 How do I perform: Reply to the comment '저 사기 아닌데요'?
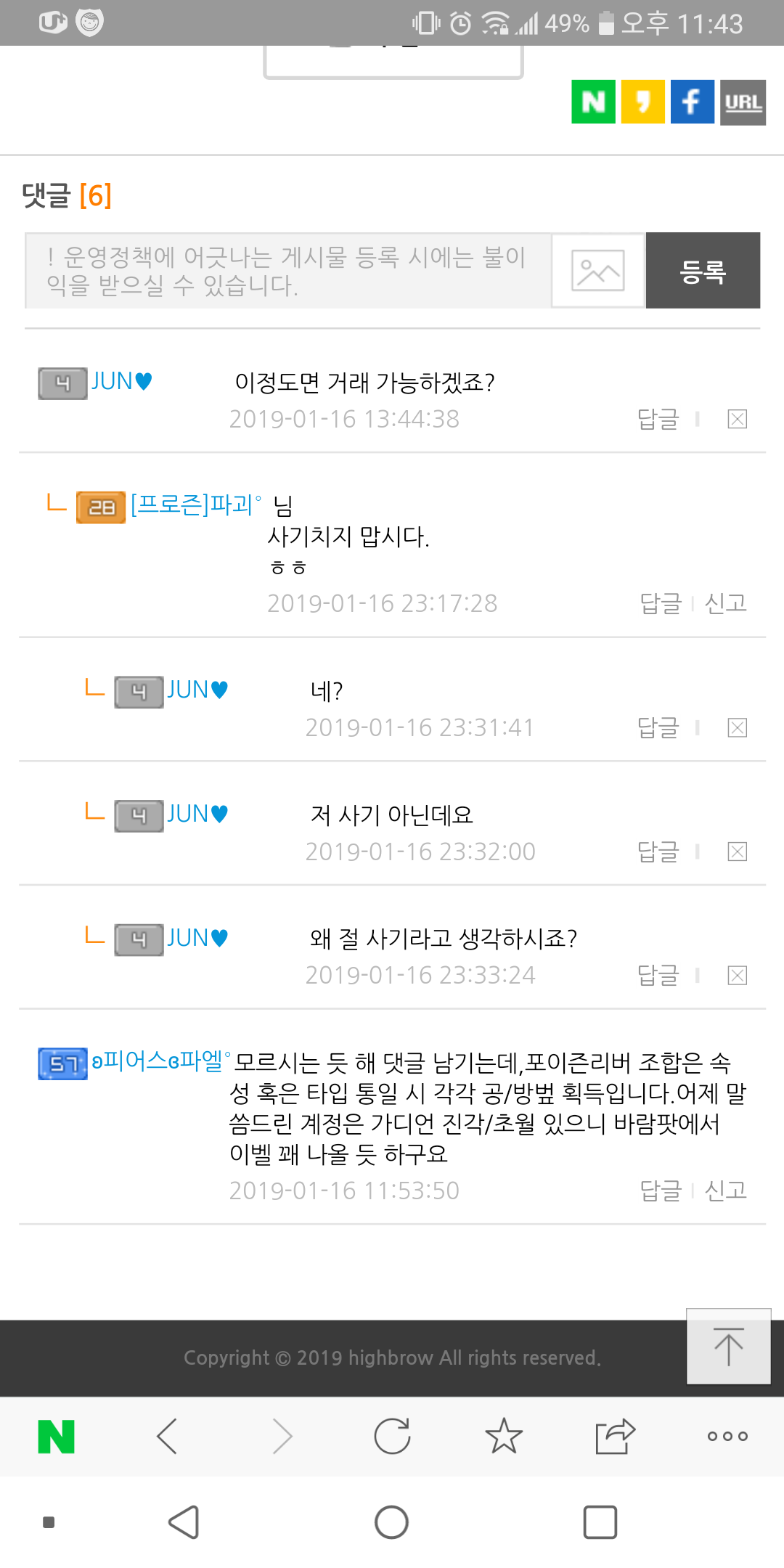658,851
